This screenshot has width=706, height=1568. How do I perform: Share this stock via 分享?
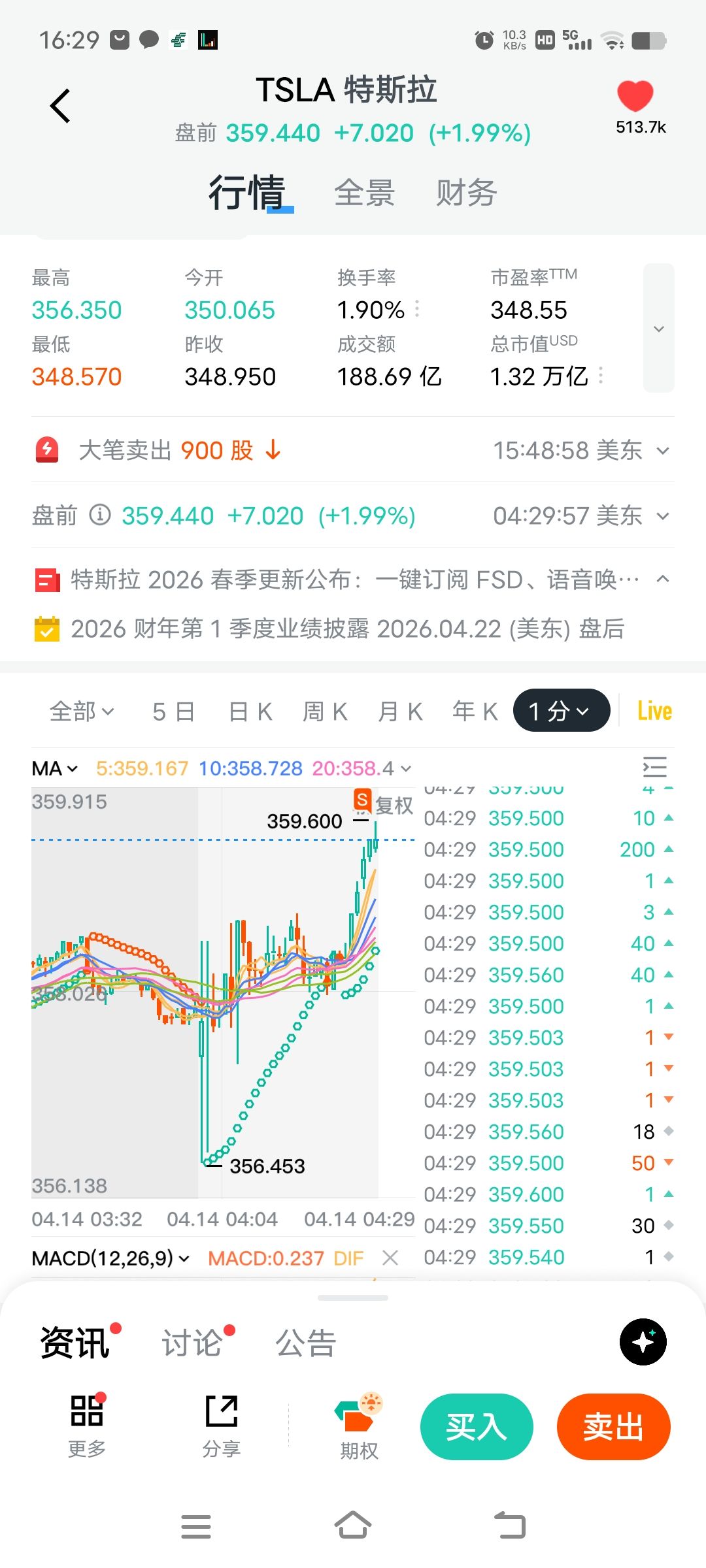pos(222,1426)
